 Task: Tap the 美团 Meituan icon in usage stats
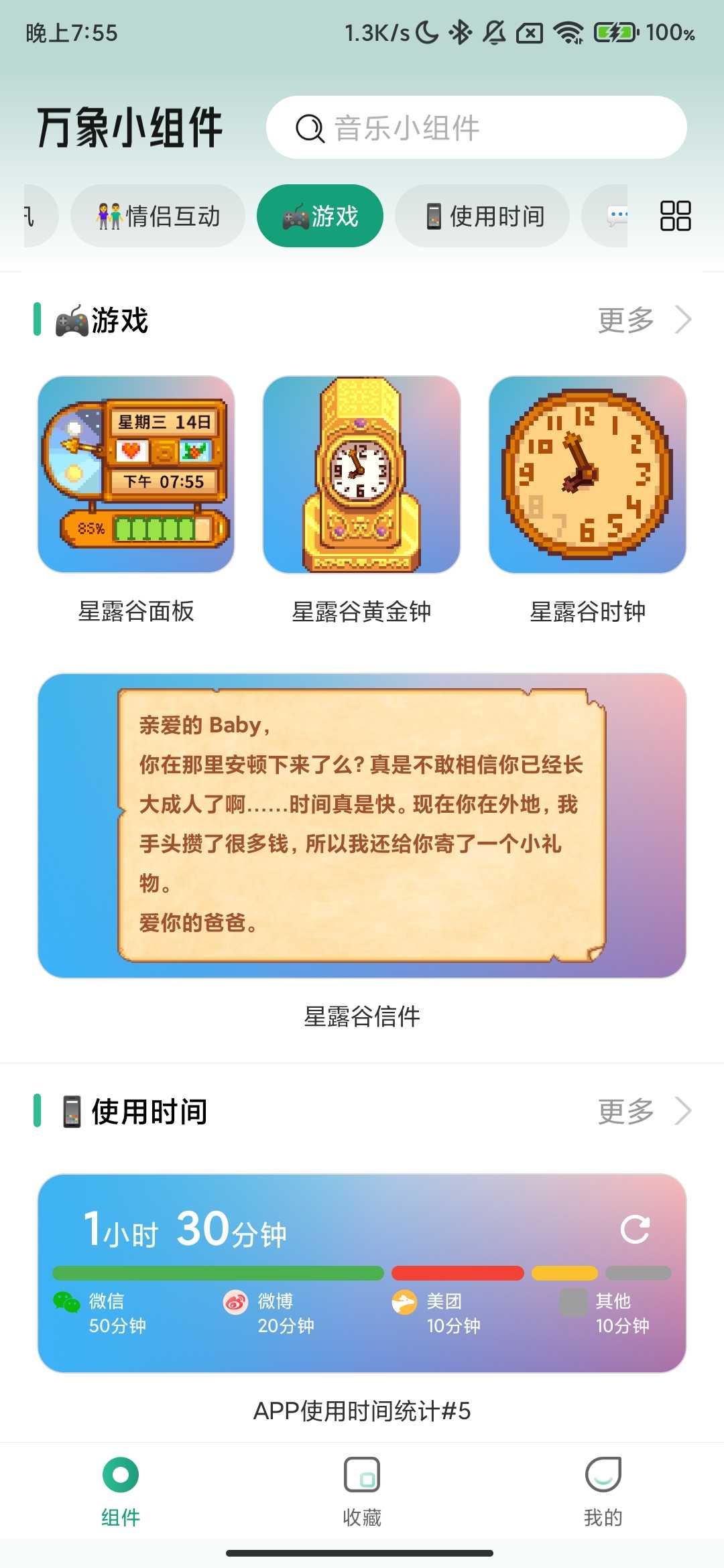[x=405, y=1302]
